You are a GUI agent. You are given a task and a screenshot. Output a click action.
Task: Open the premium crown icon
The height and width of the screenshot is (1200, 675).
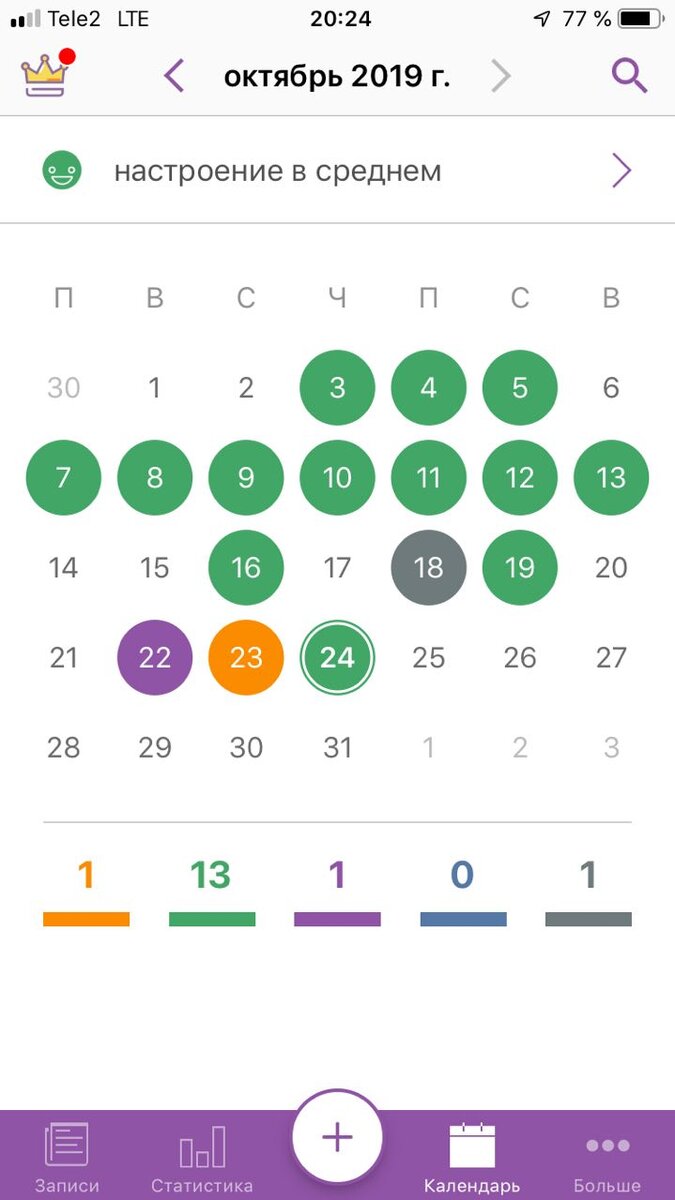[x=45, y=74]
